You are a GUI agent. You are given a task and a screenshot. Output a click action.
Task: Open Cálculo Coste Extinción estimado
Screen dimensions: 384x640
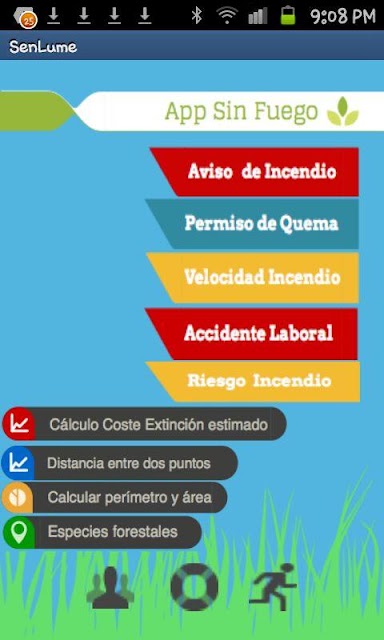[x=144, y=424]
